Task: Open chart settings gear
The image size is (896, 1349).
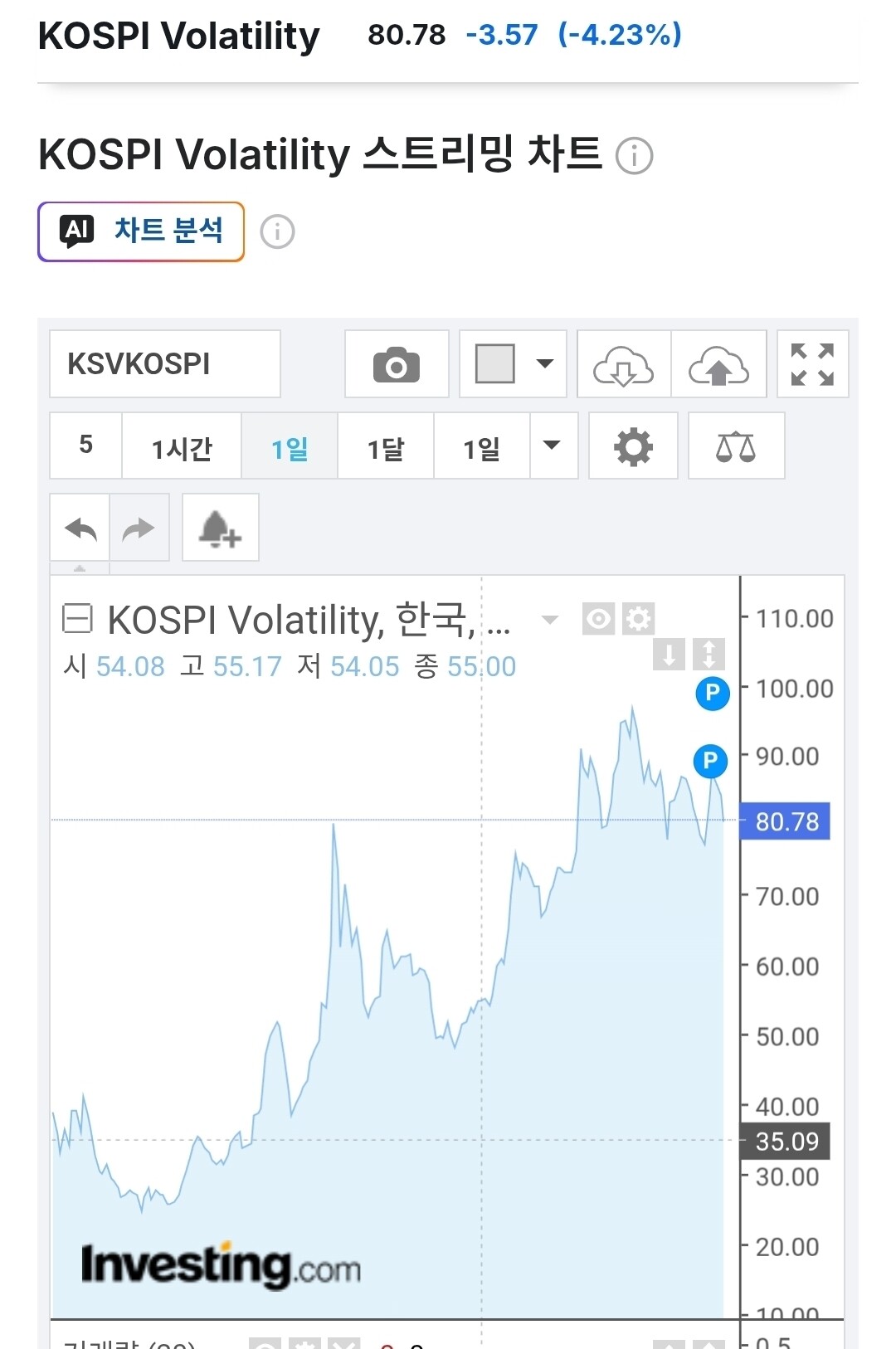Action: [x=634, y=446]
